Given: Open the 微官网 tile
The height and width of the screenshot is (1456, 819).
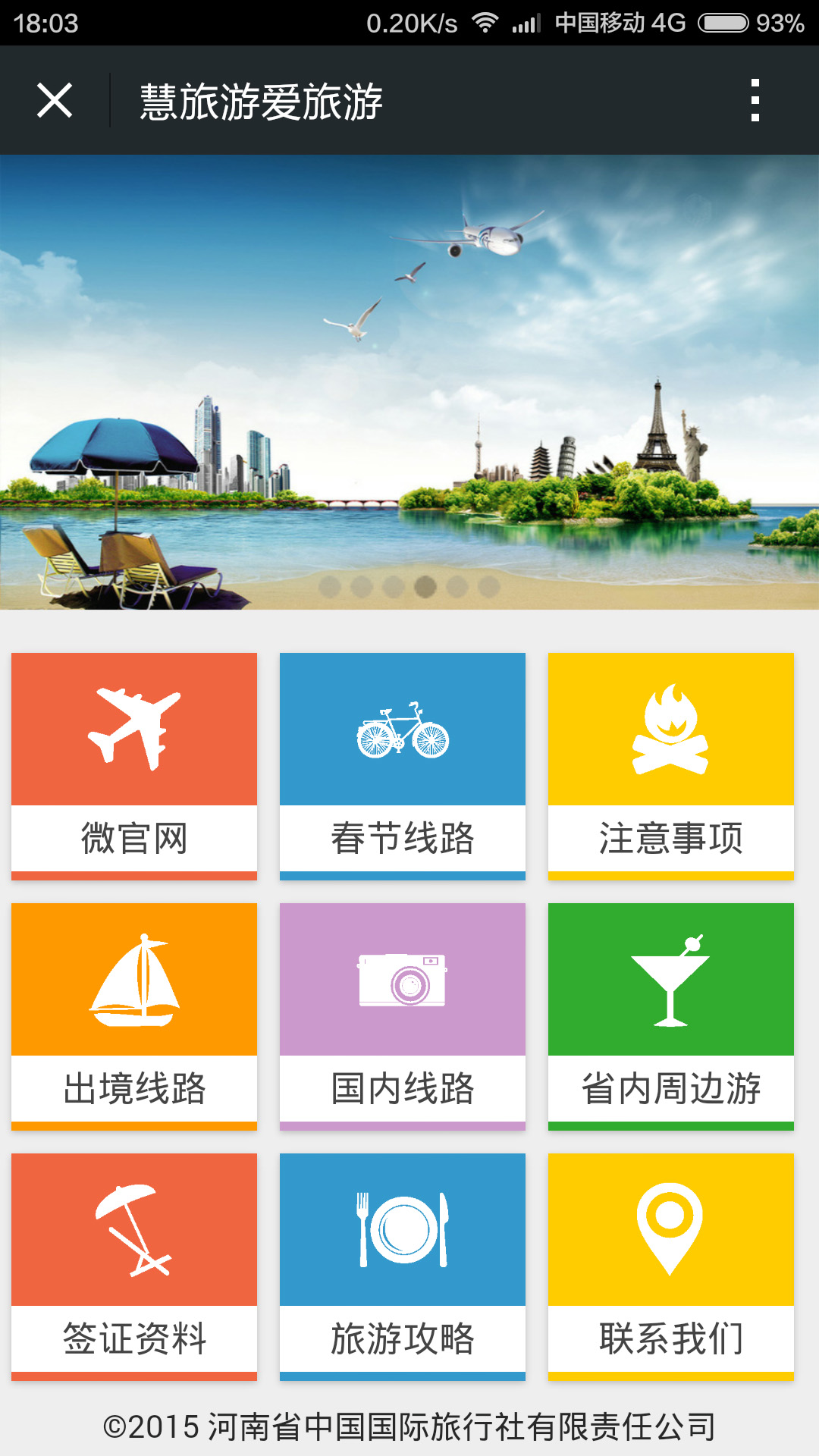Looking at the screenshot, I should tap(134, 766).
